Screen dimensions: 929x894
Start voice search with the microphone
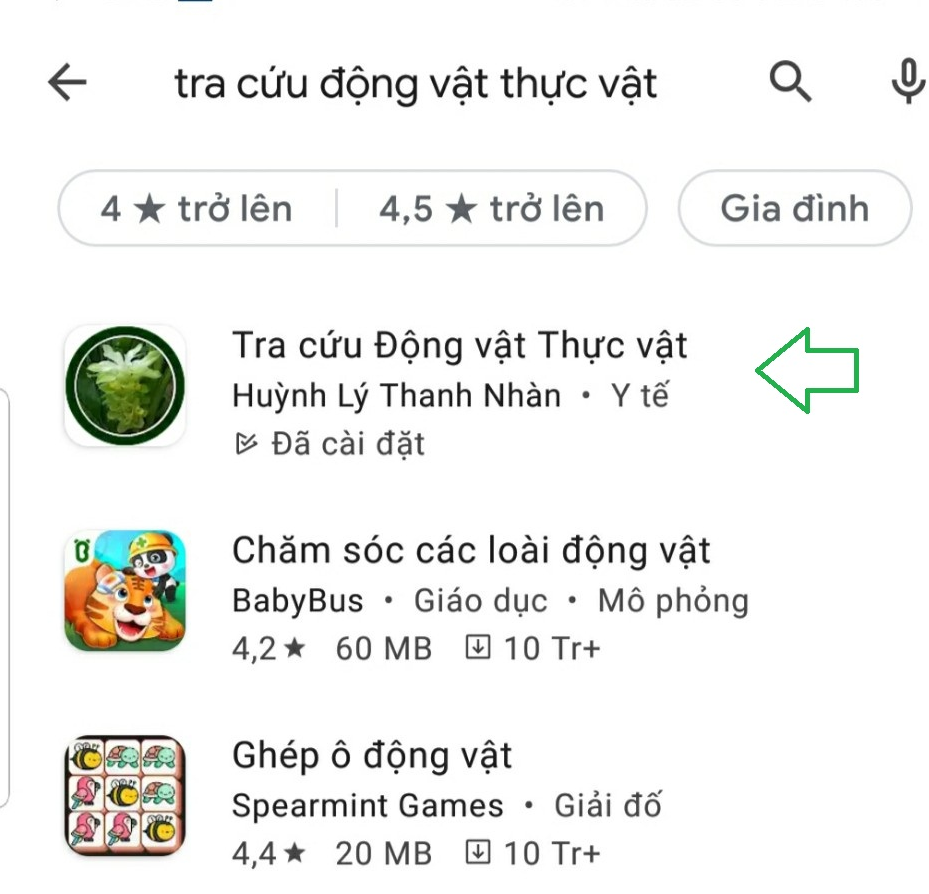pyautogui.click(x=906, y=82)
